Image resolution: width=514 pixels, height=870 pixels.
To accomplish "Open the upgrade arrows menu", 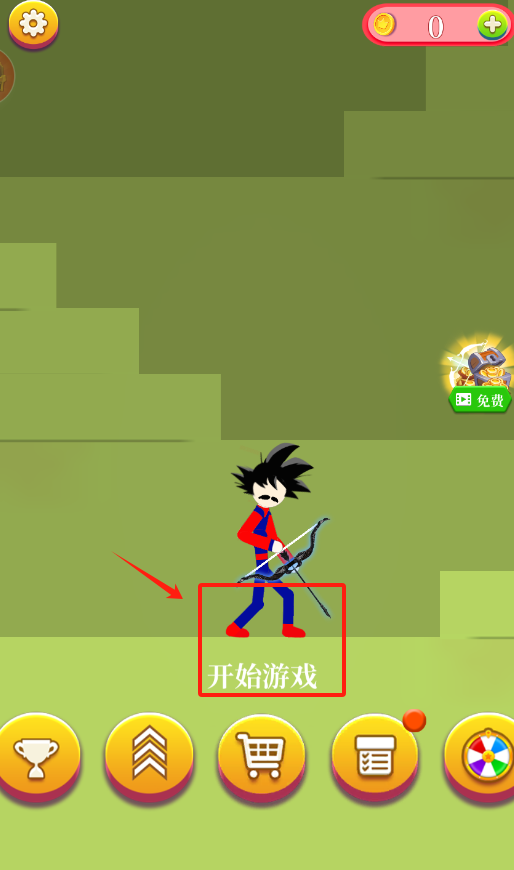I will tap(149, 756).
